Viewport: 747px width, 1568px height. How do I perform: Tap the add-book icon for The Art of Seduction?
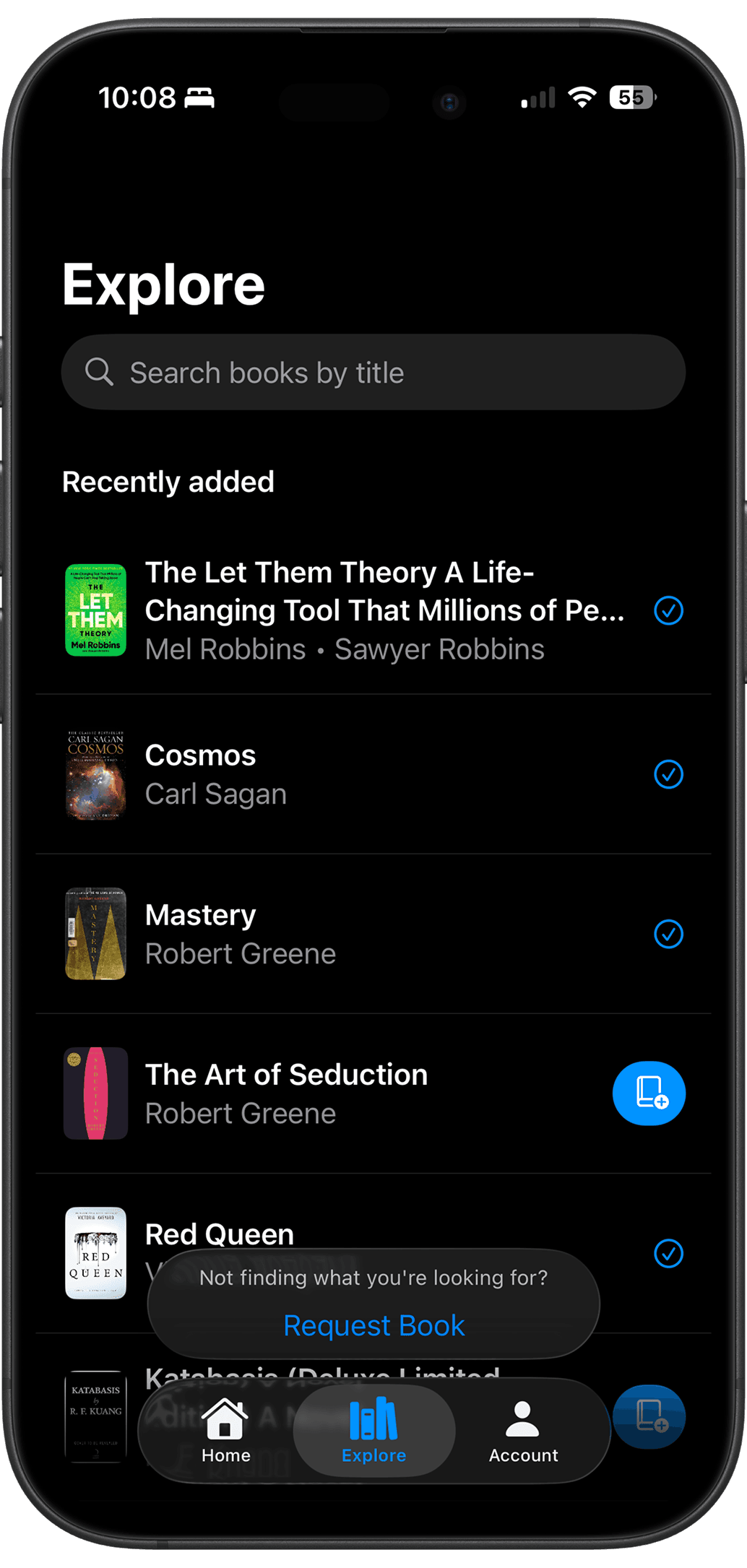click(648, 1093)
